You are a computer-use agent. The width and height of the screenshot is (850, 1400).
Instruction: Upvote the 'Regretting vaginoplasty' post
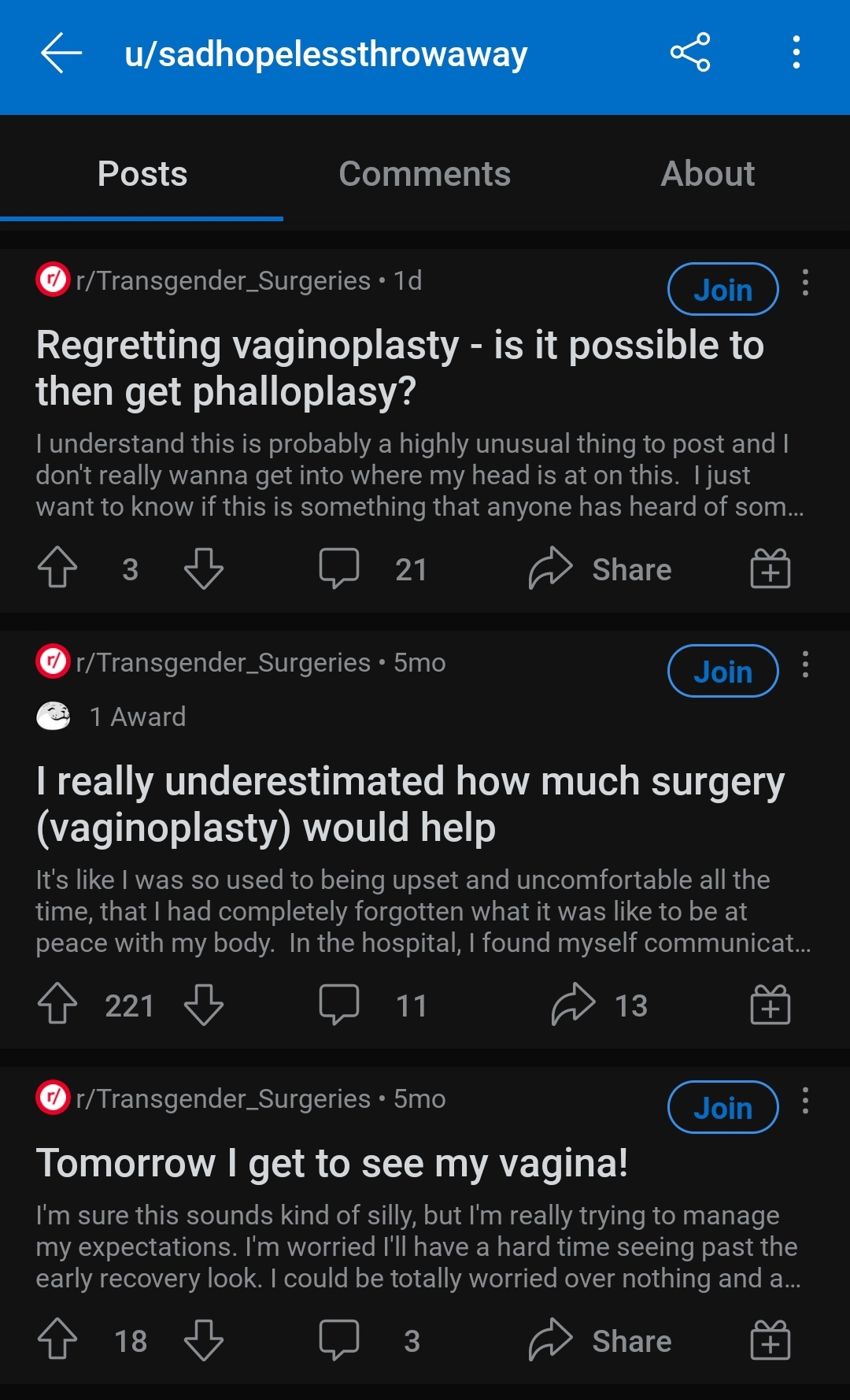click(x=57, y=569)
